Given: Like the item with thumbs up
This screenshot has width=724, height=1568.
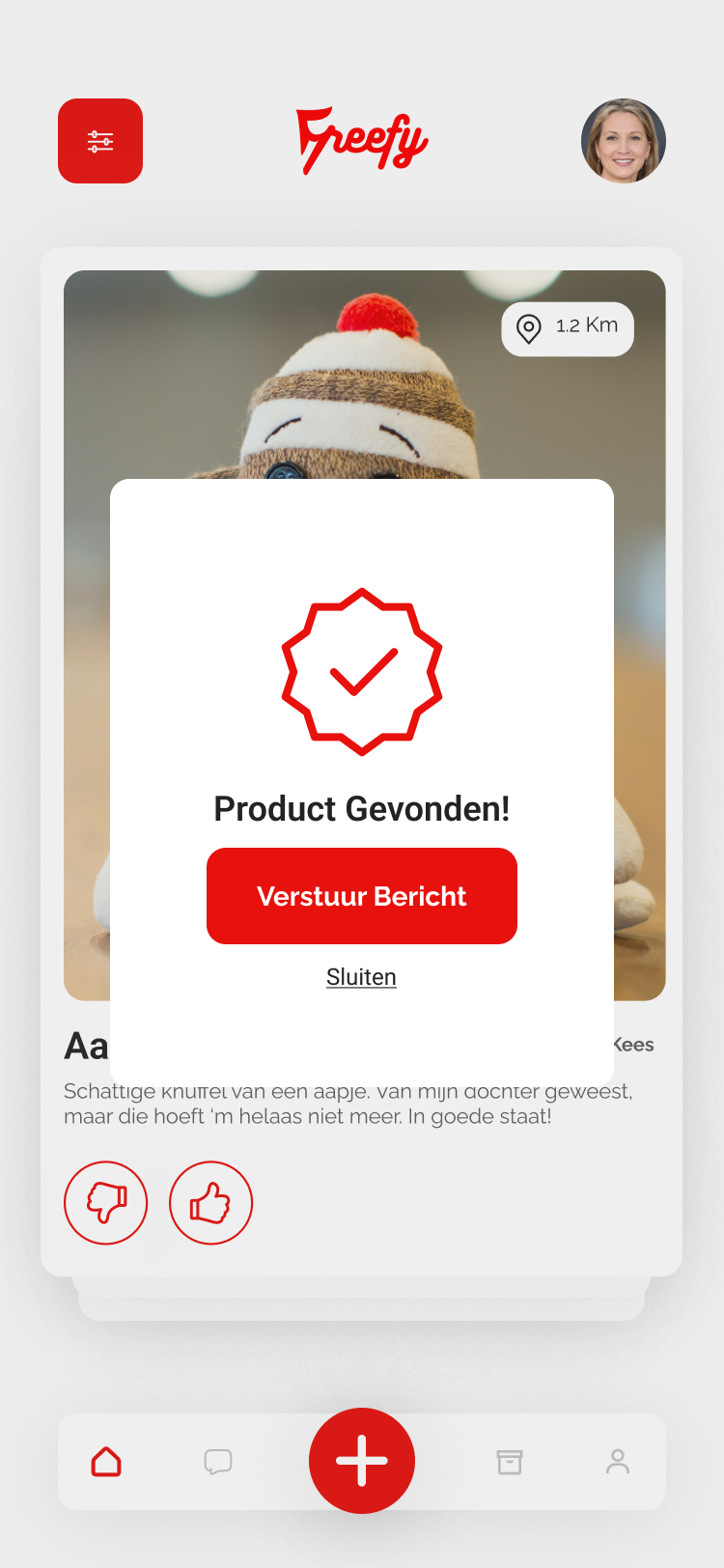Looking at the screenshot, I should point(210,1202).
